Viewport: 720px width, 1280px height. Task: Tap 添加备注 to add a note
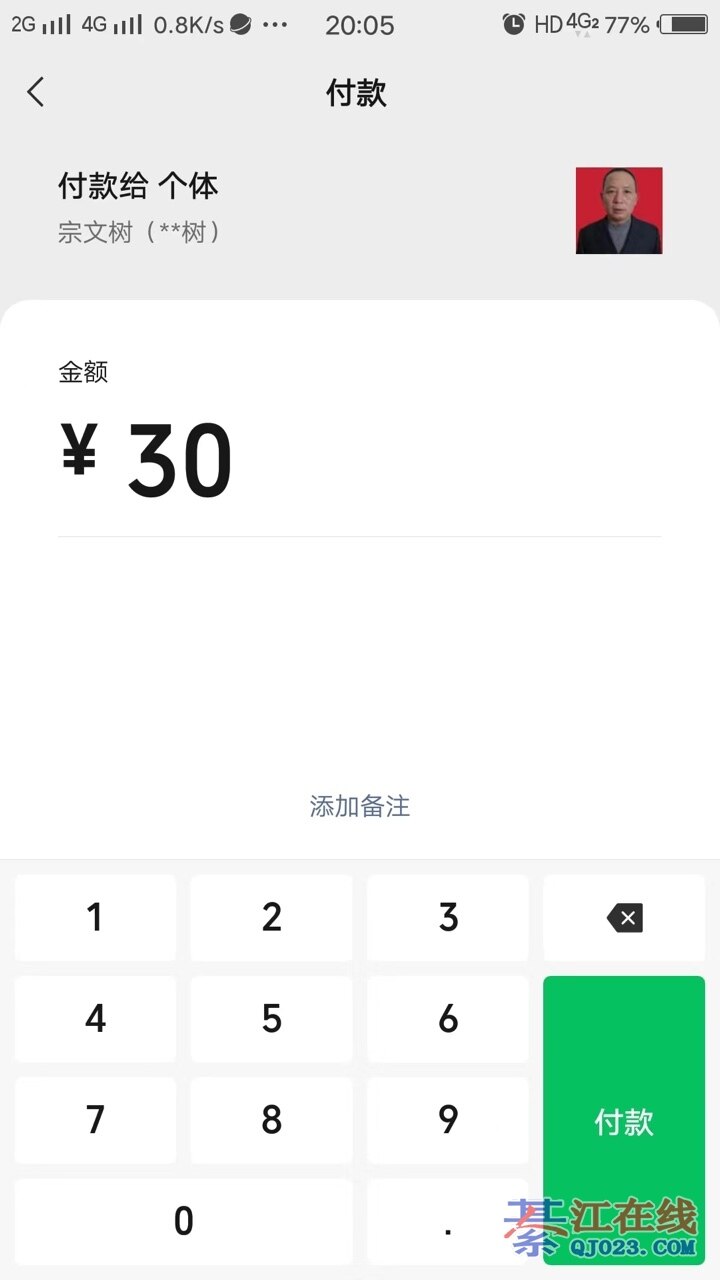pos(360,806)
